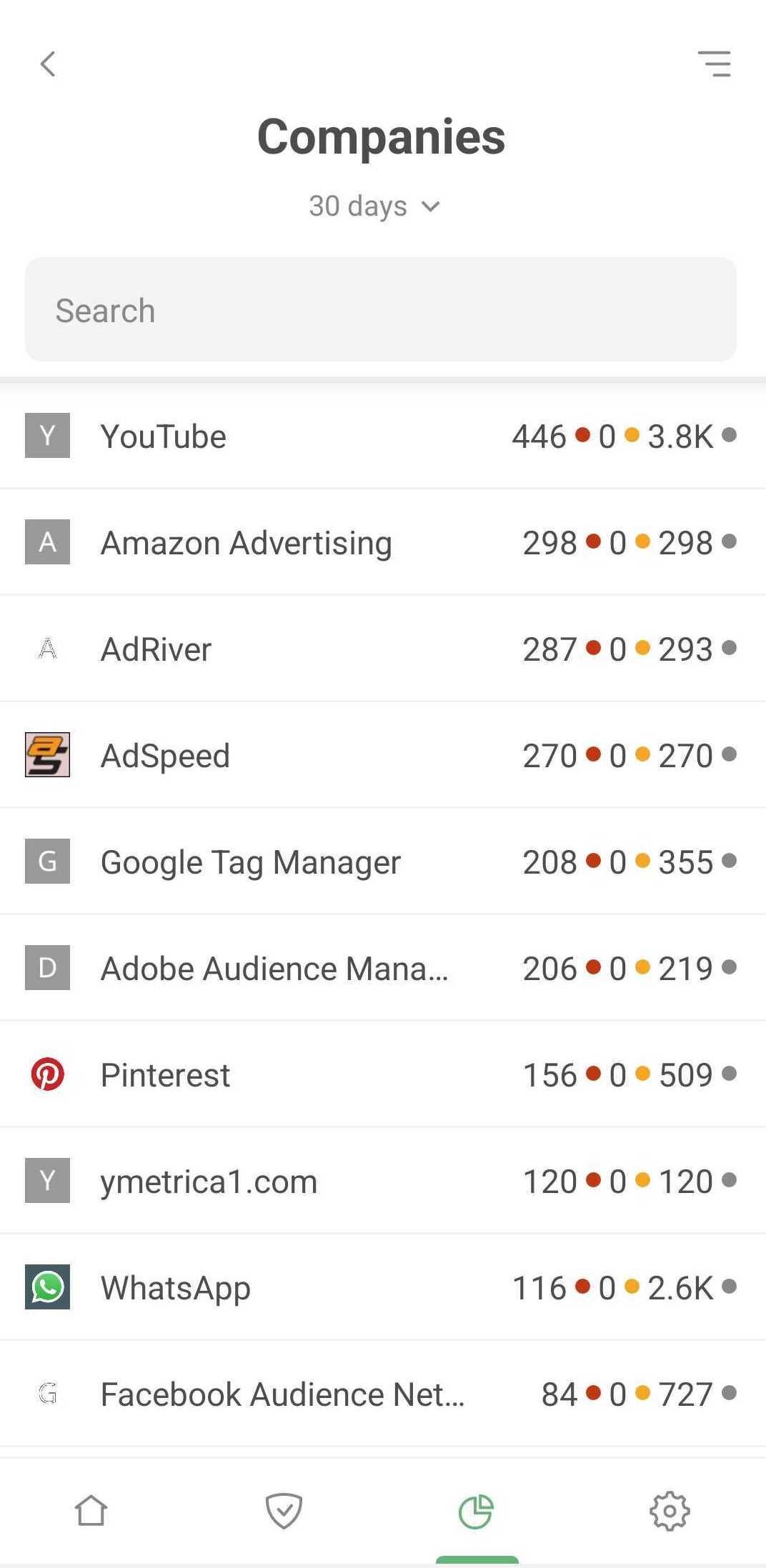Select the AdRiver company row
Screen dimensions: 766x1568
(x=286, y=648)
